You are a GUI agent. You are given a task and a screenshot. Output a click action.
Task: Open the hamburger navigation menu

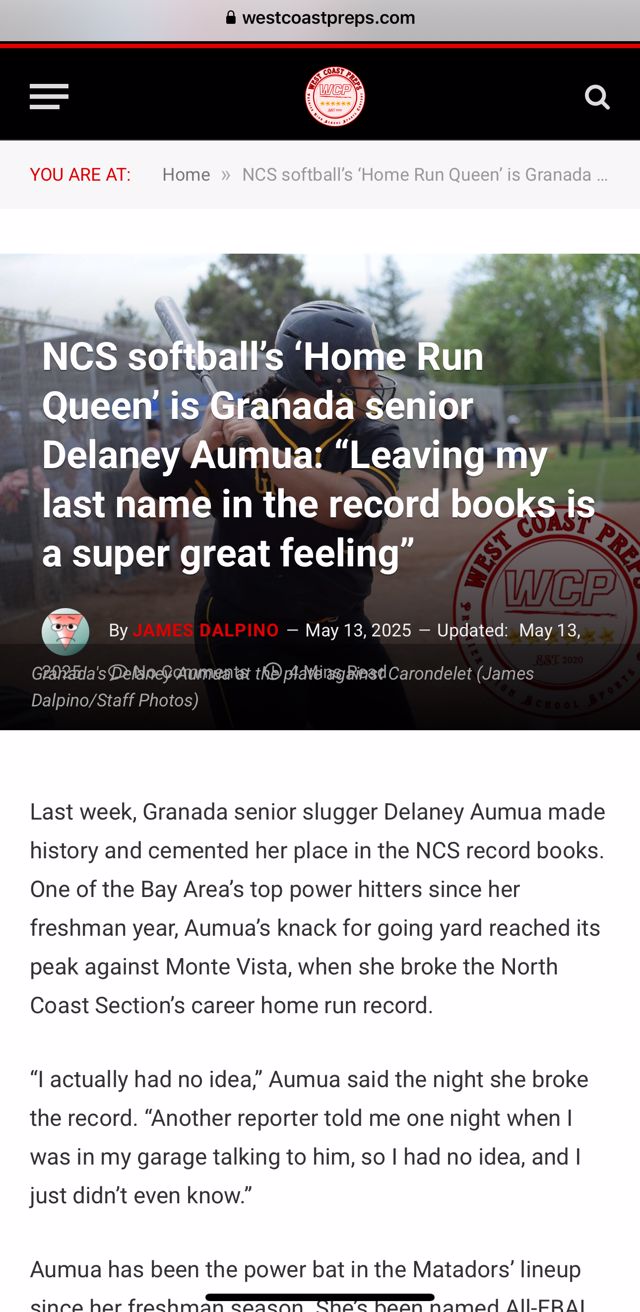49,97
